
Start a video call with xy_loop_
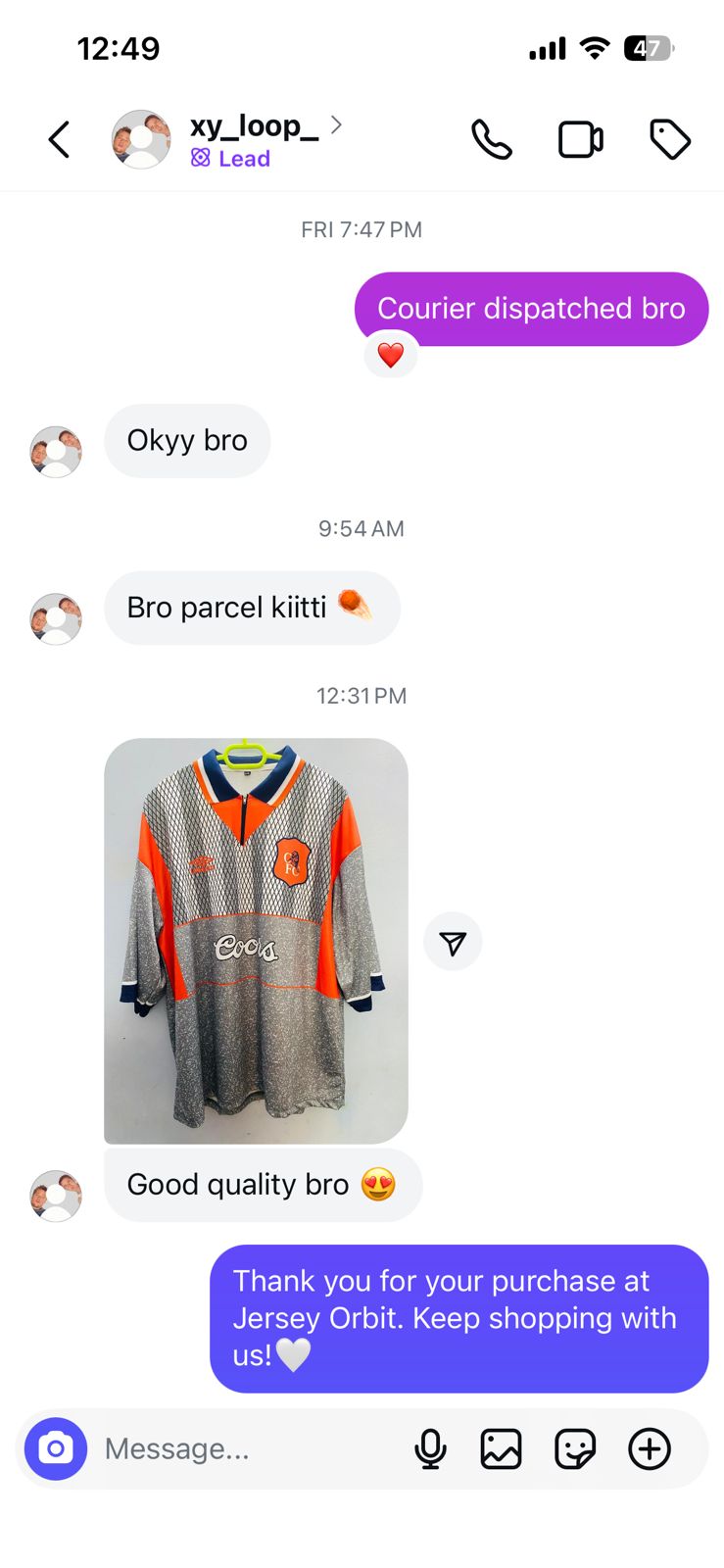(x=580, y=139)
